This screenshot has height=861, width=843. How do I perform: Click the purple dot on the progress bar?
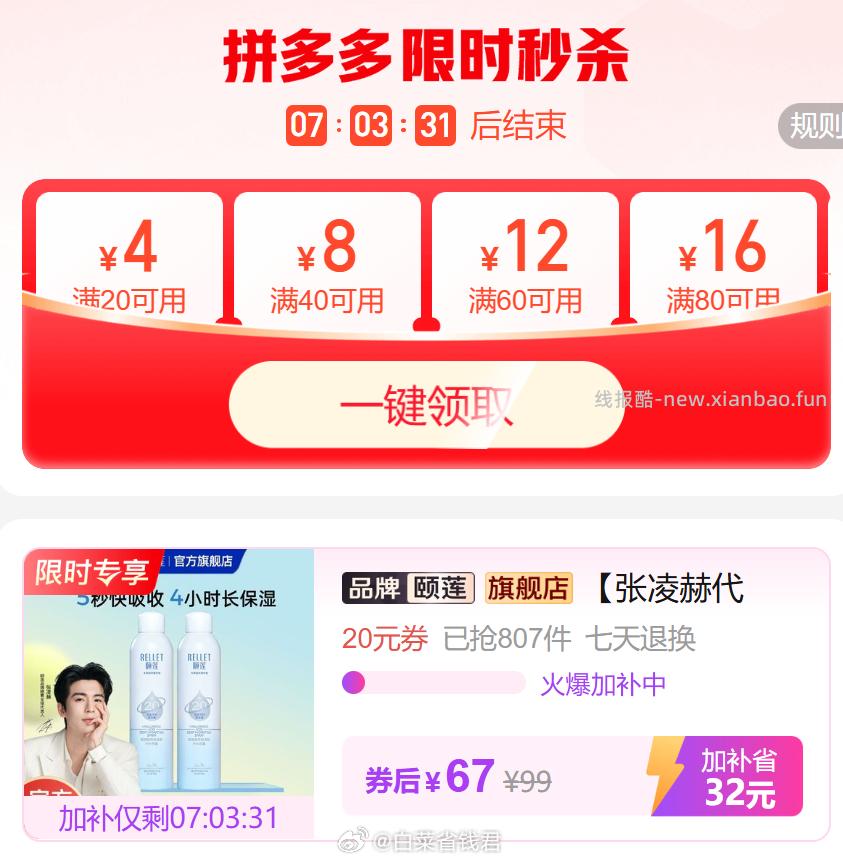355,683
